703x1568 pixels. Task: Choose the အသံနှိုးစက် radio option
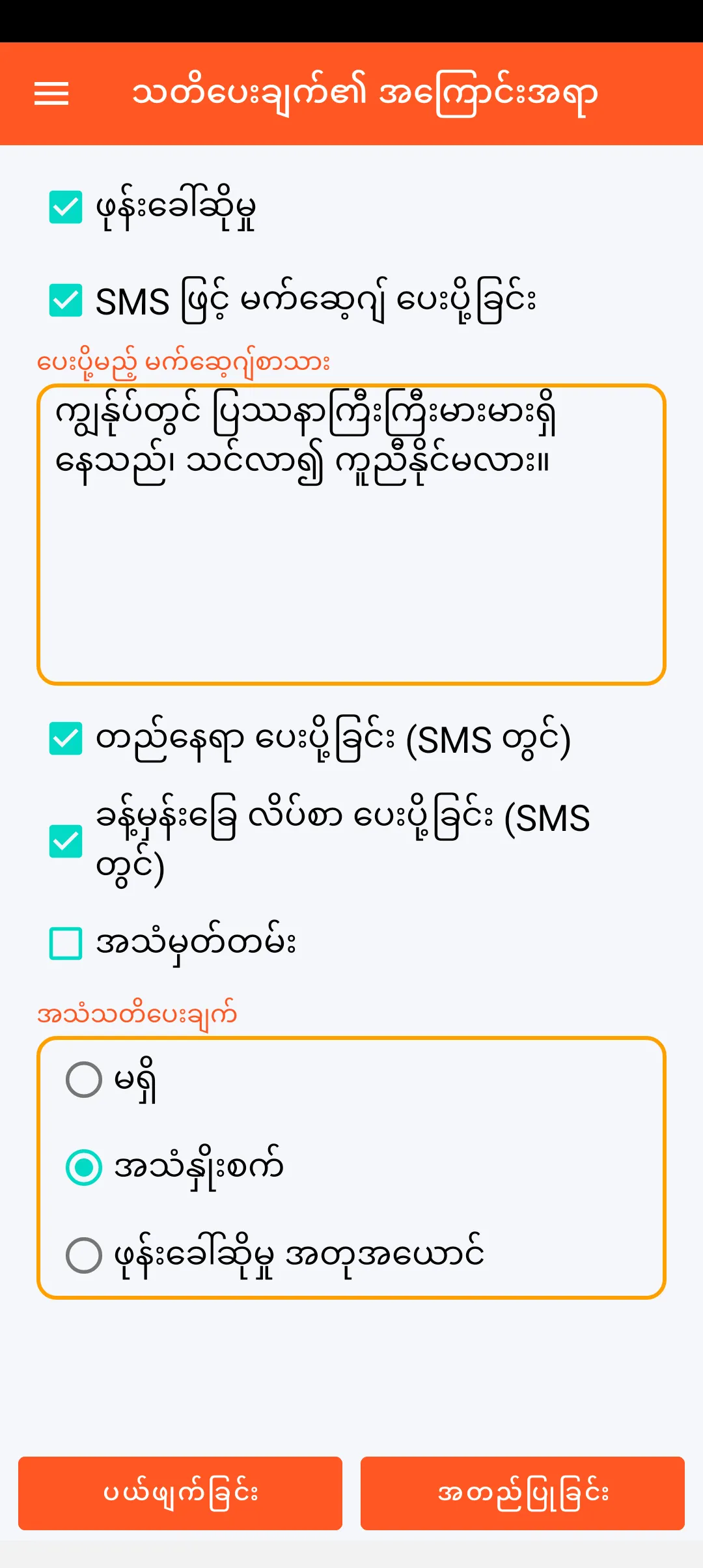[x=84, y=1167]
